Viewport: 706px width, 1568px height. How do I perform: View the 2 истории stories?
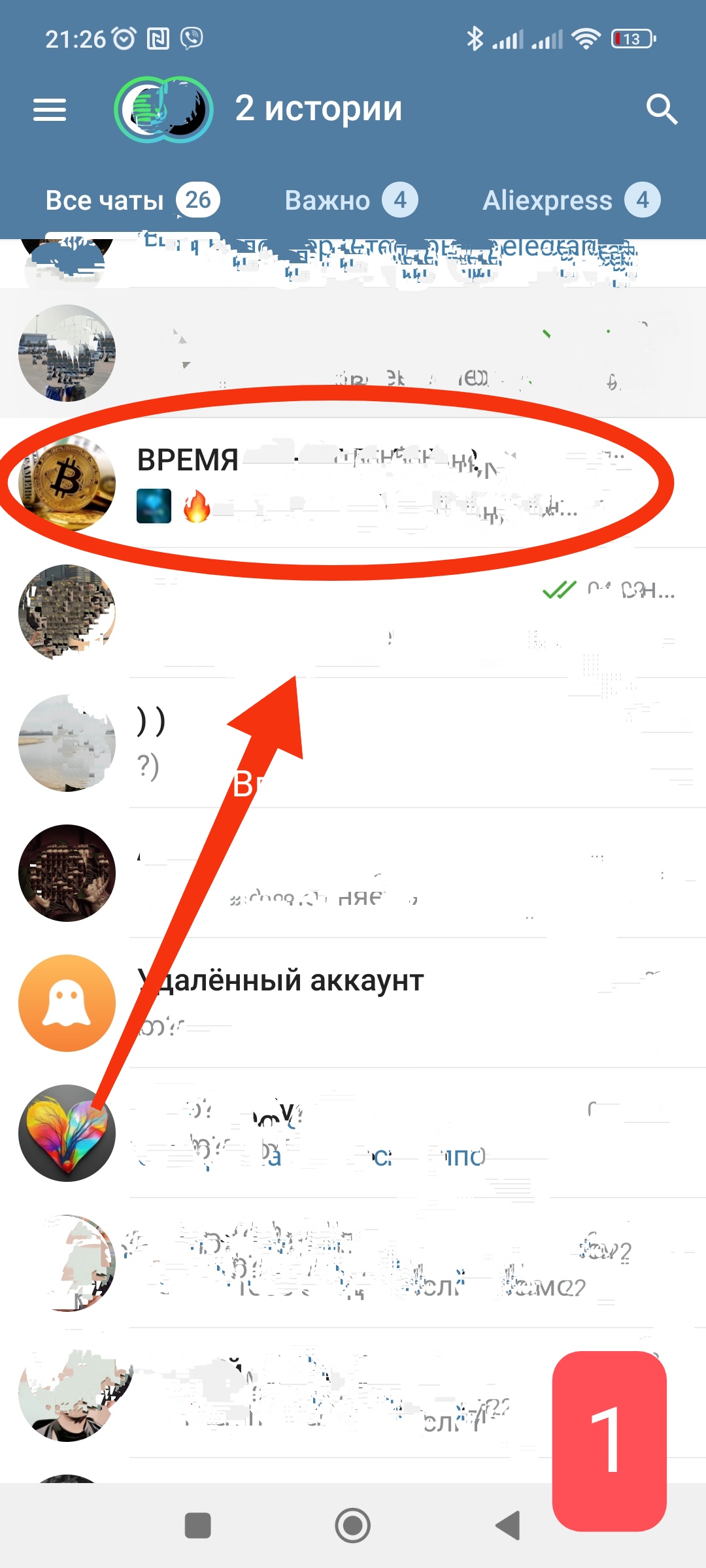pyautogui.click(x=163, y=110)
